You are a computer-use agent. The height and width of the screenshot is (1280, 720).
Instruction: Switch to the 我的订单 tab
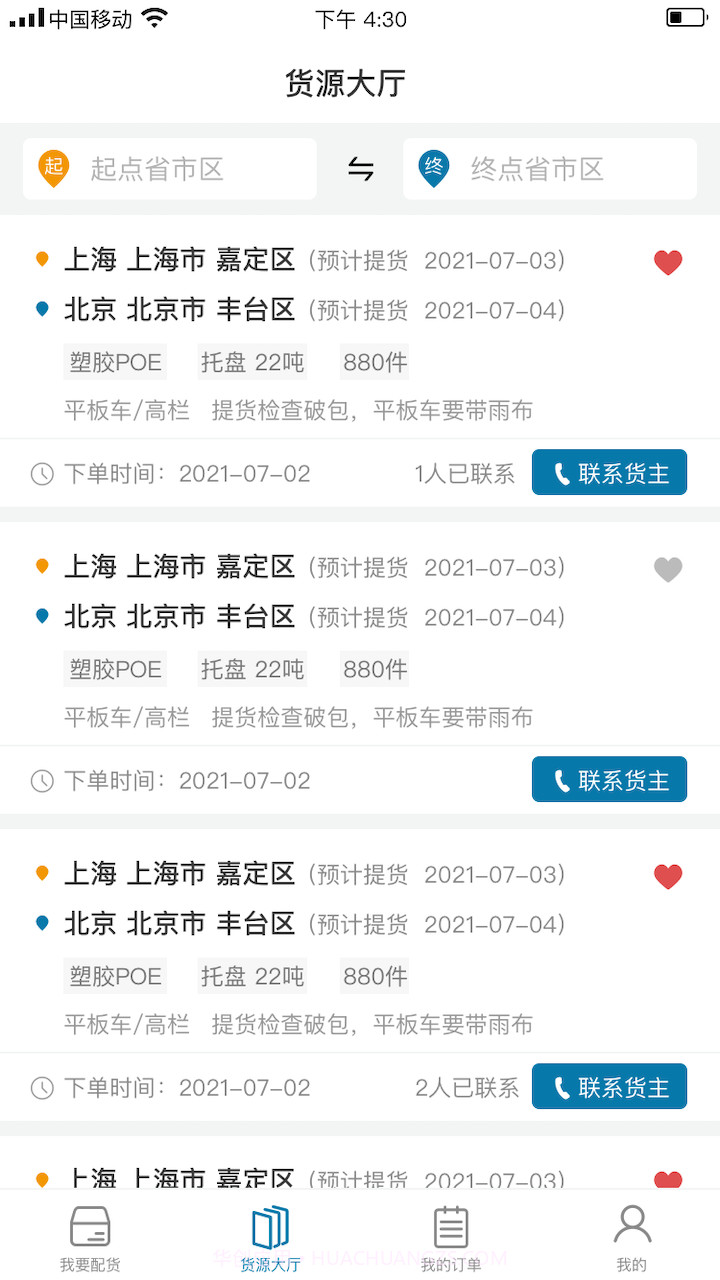[451, 1235]
